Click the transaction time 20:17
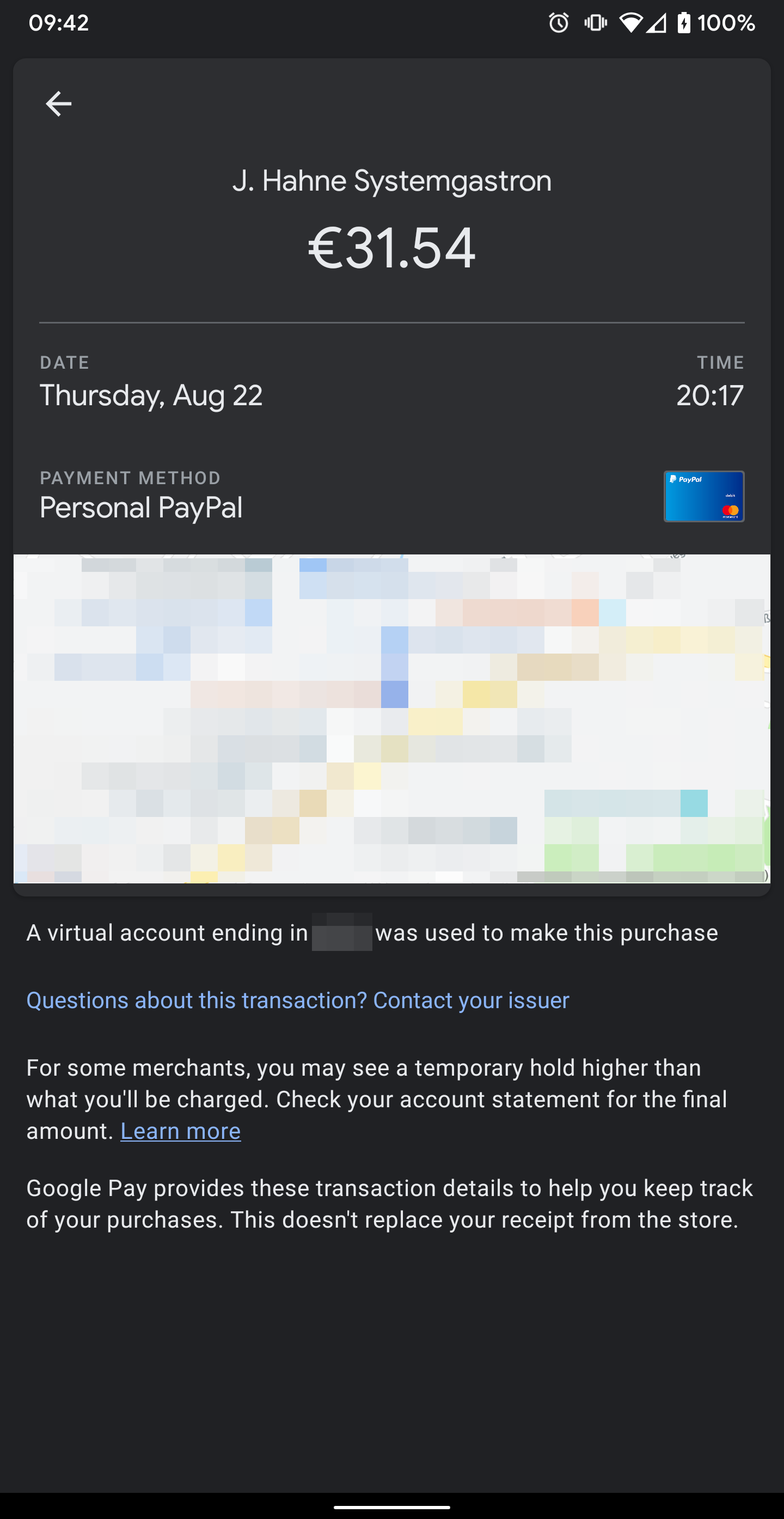Viewport: 784px width, 1519px height. click(711, 395)
